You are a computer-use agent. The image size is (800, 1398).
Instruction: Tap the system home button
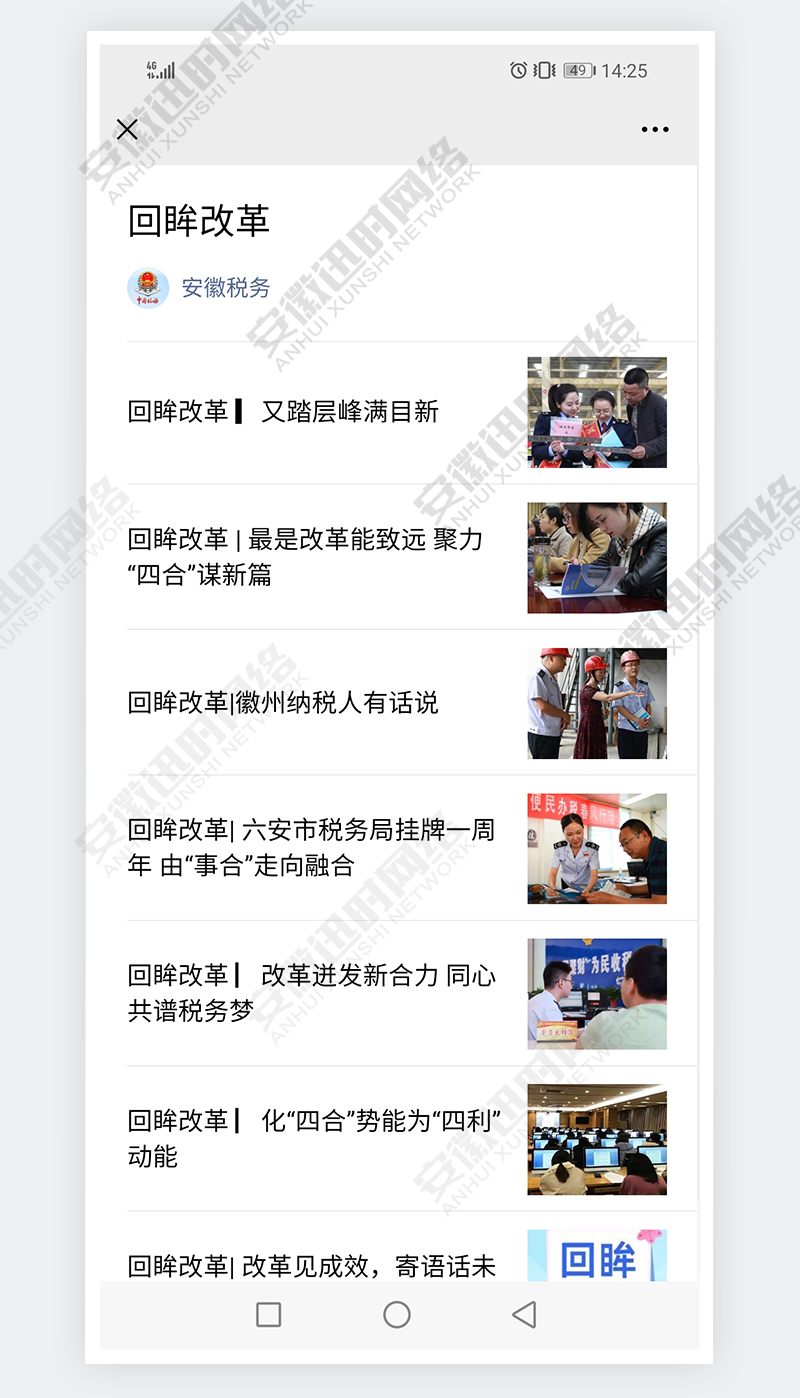click(x=397, y=1314)
